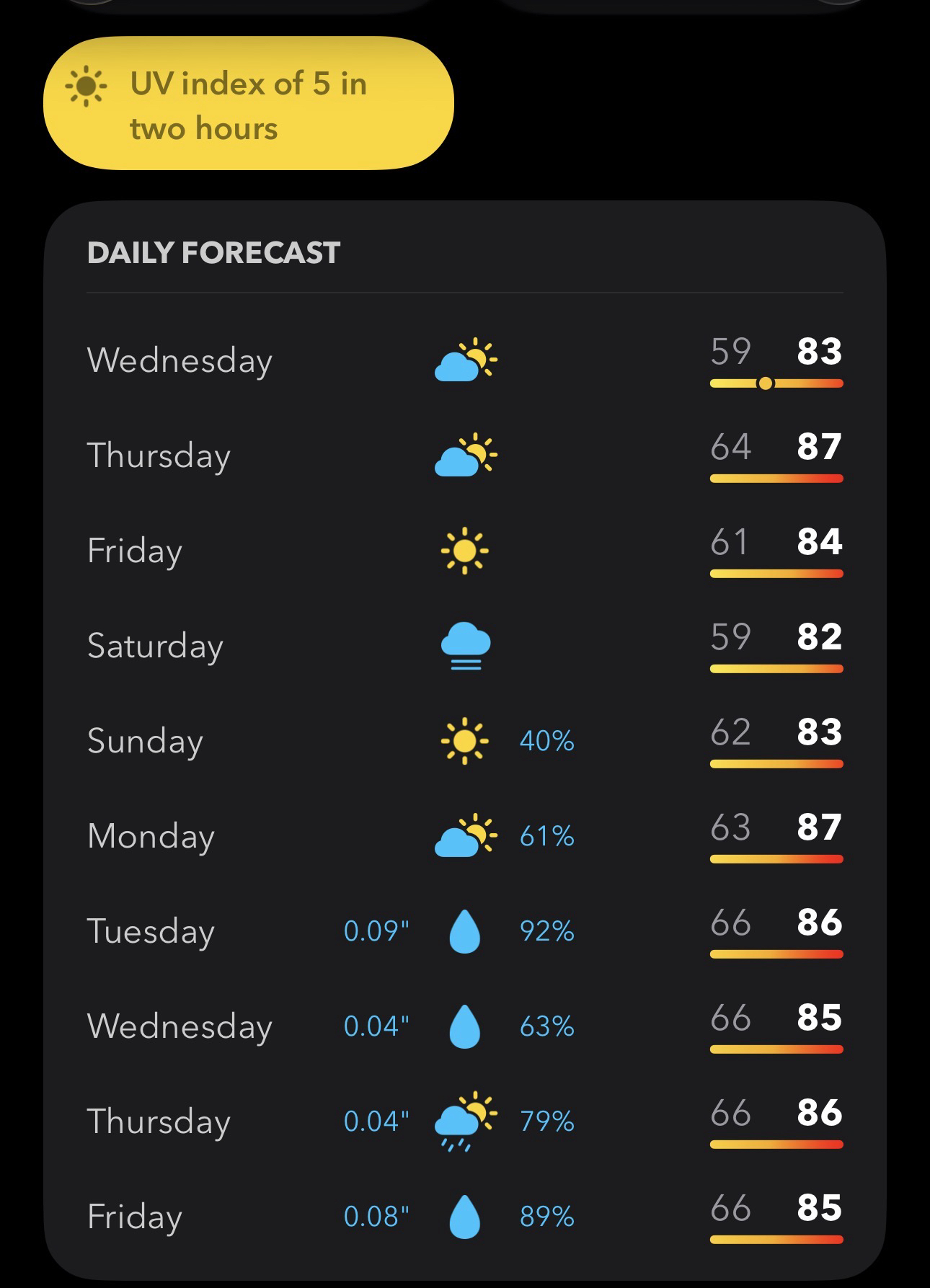The height and width of the screenshot is (1288, 930).
Task: Open Wednesday forecast with 63% rain chance
Action: coord(464,1026)
